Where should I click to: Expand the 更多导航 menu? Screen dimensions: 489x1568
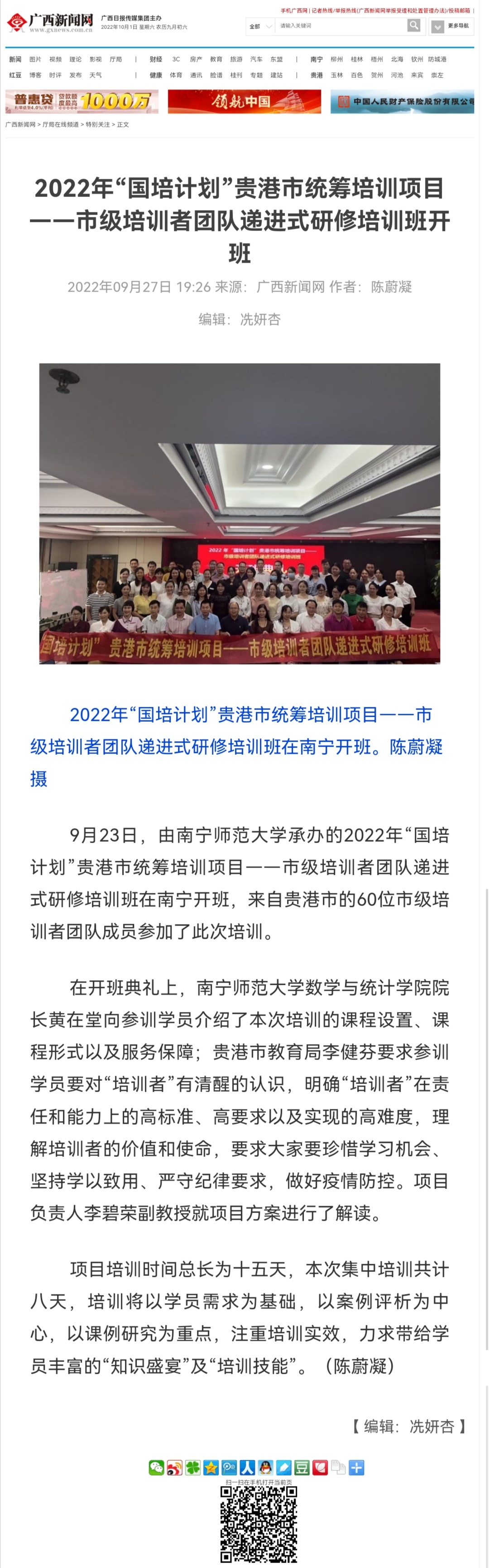tap(452, 26)
